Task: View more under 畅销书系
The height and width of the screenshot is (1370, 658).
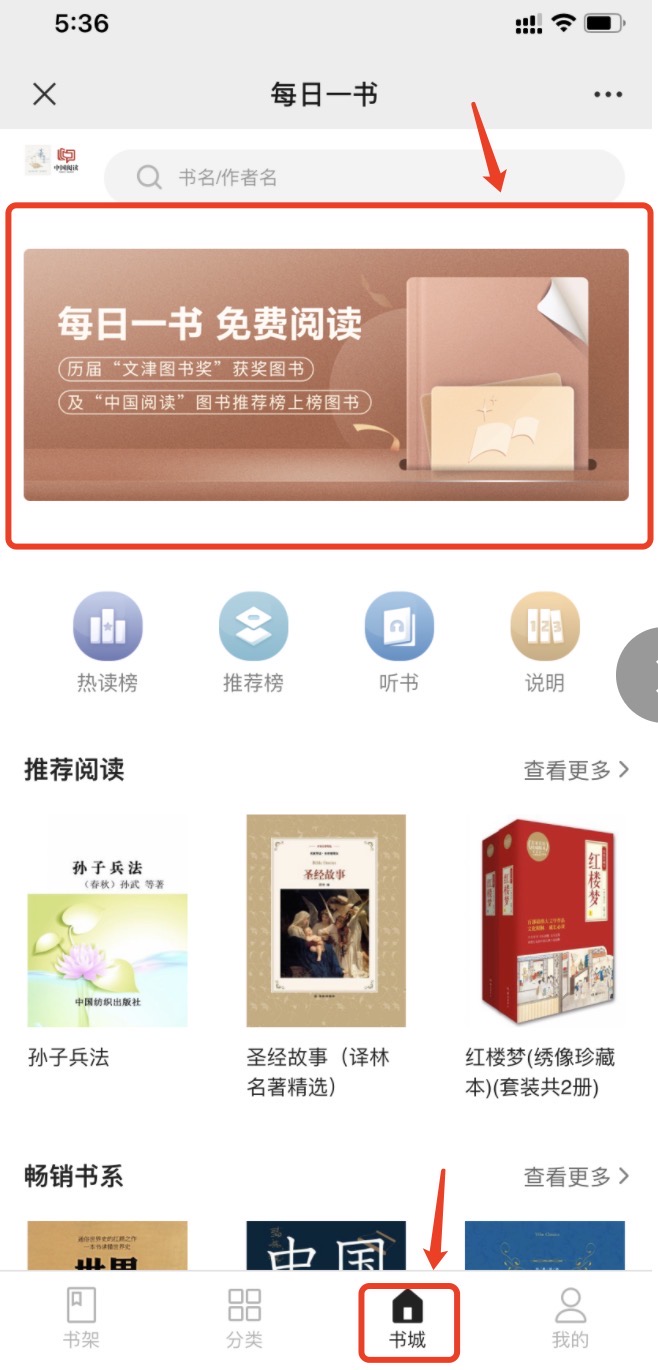Action: 576,1176
